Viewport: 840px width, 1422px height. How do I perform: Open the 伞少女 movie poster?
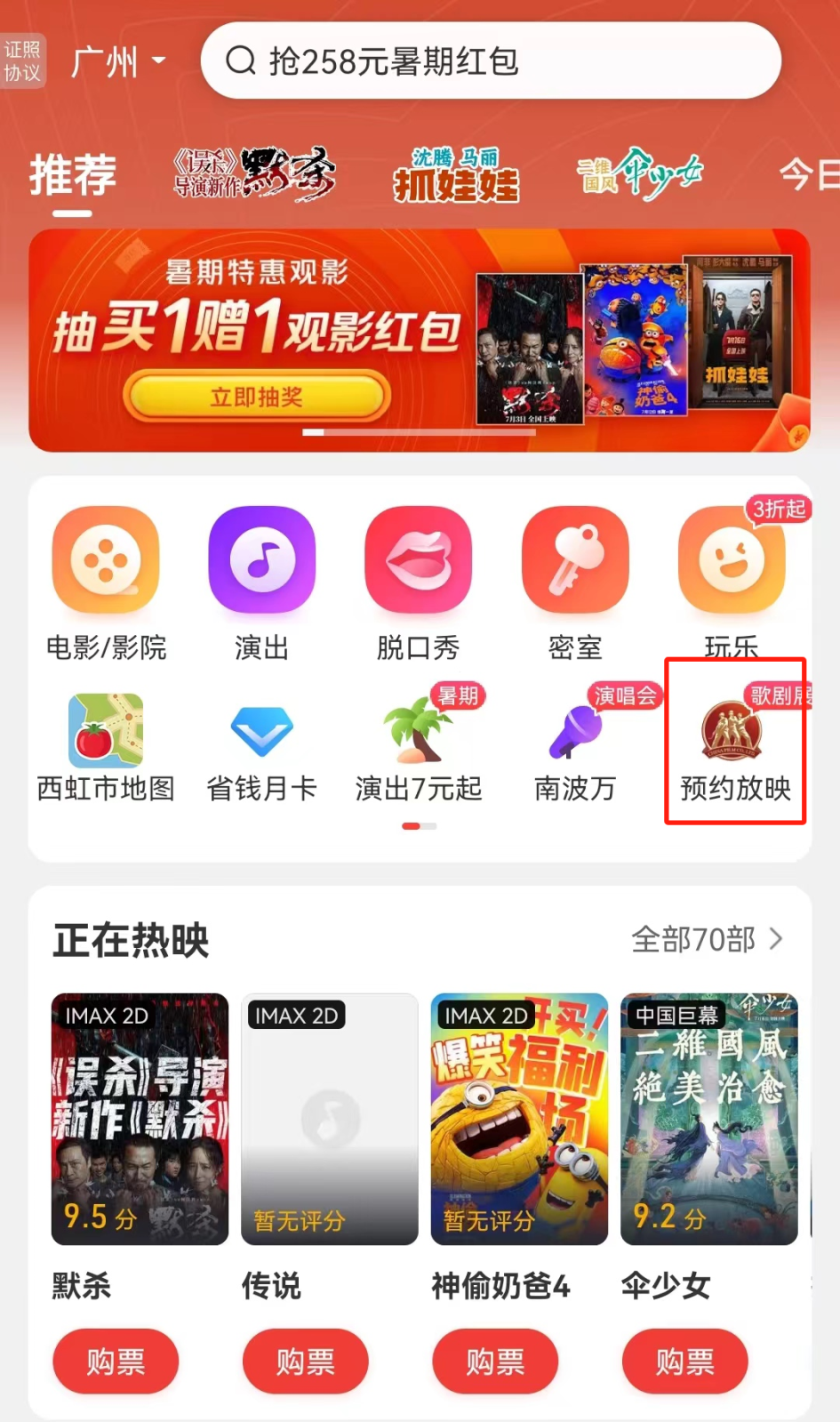click(x=708, y=1119)
